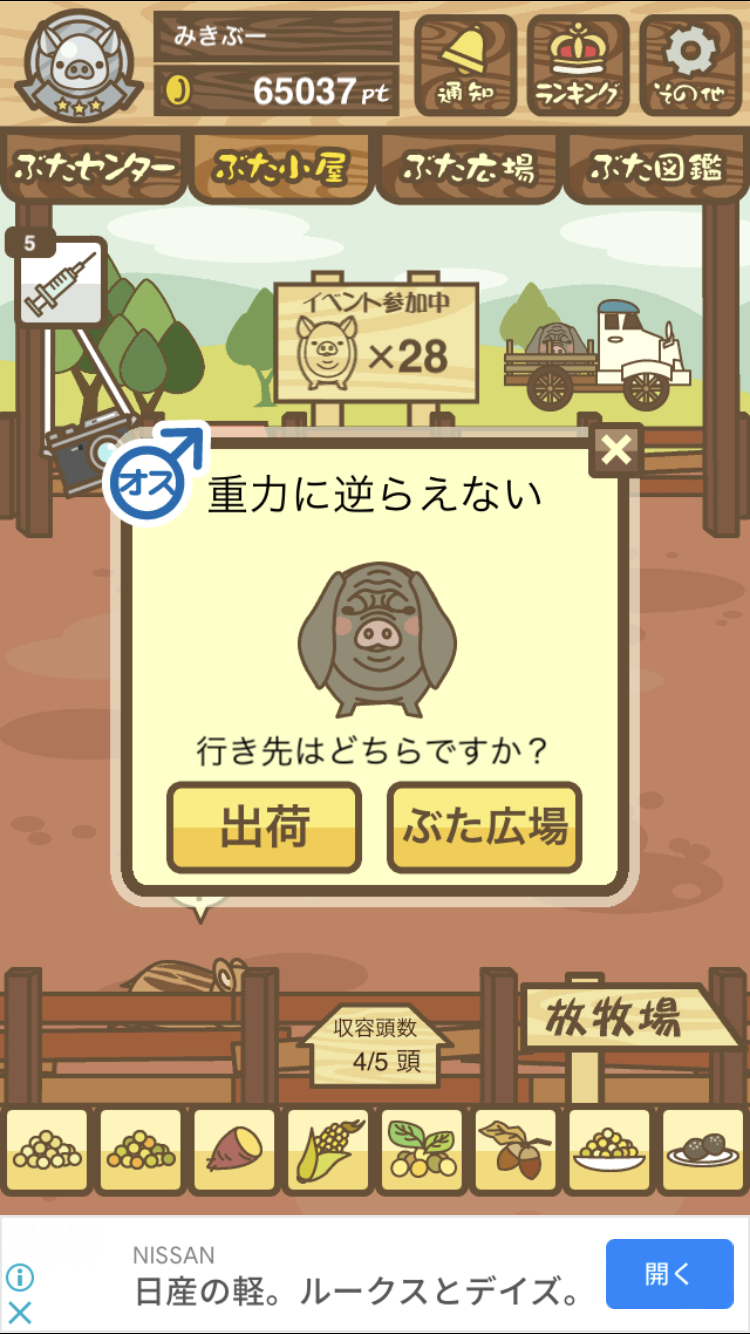Viewport: 750px width, 1334px height.
Task: Open その他 settings gear
Action: [691, 66]
